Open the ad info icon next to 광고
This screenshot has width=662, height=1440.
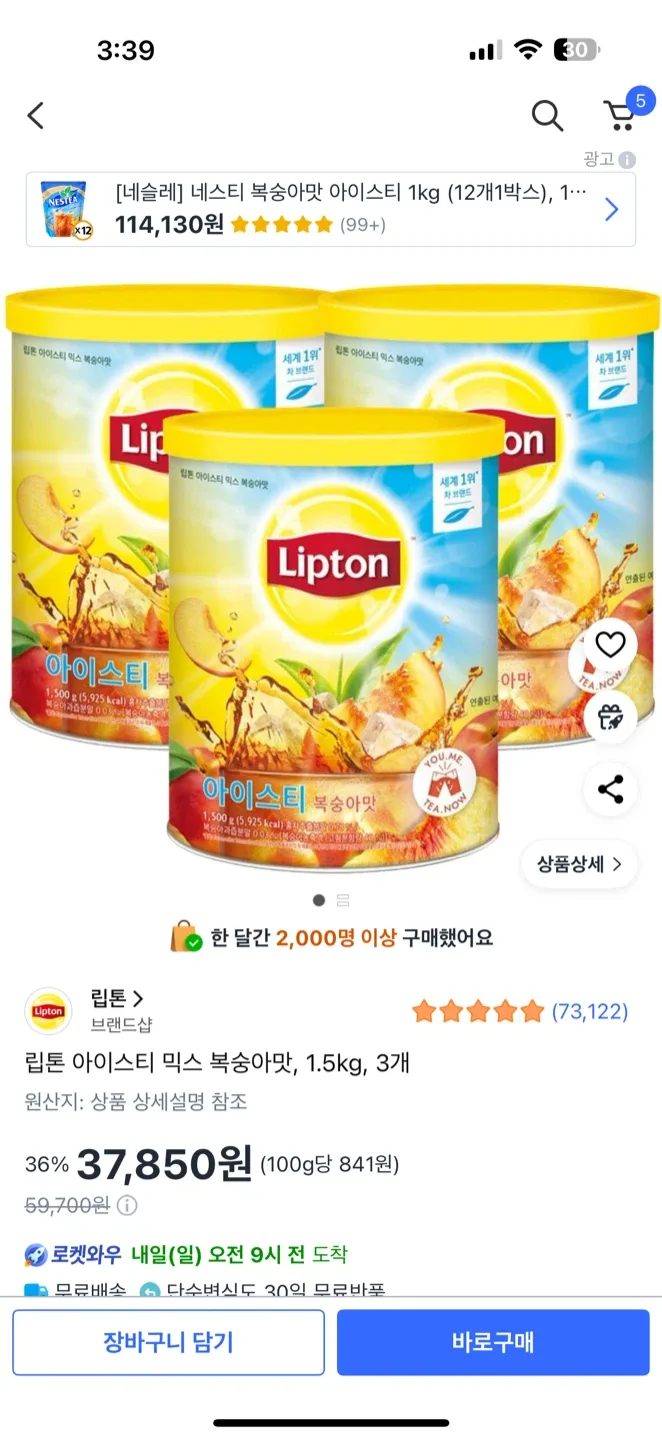(x=627, y=160)
